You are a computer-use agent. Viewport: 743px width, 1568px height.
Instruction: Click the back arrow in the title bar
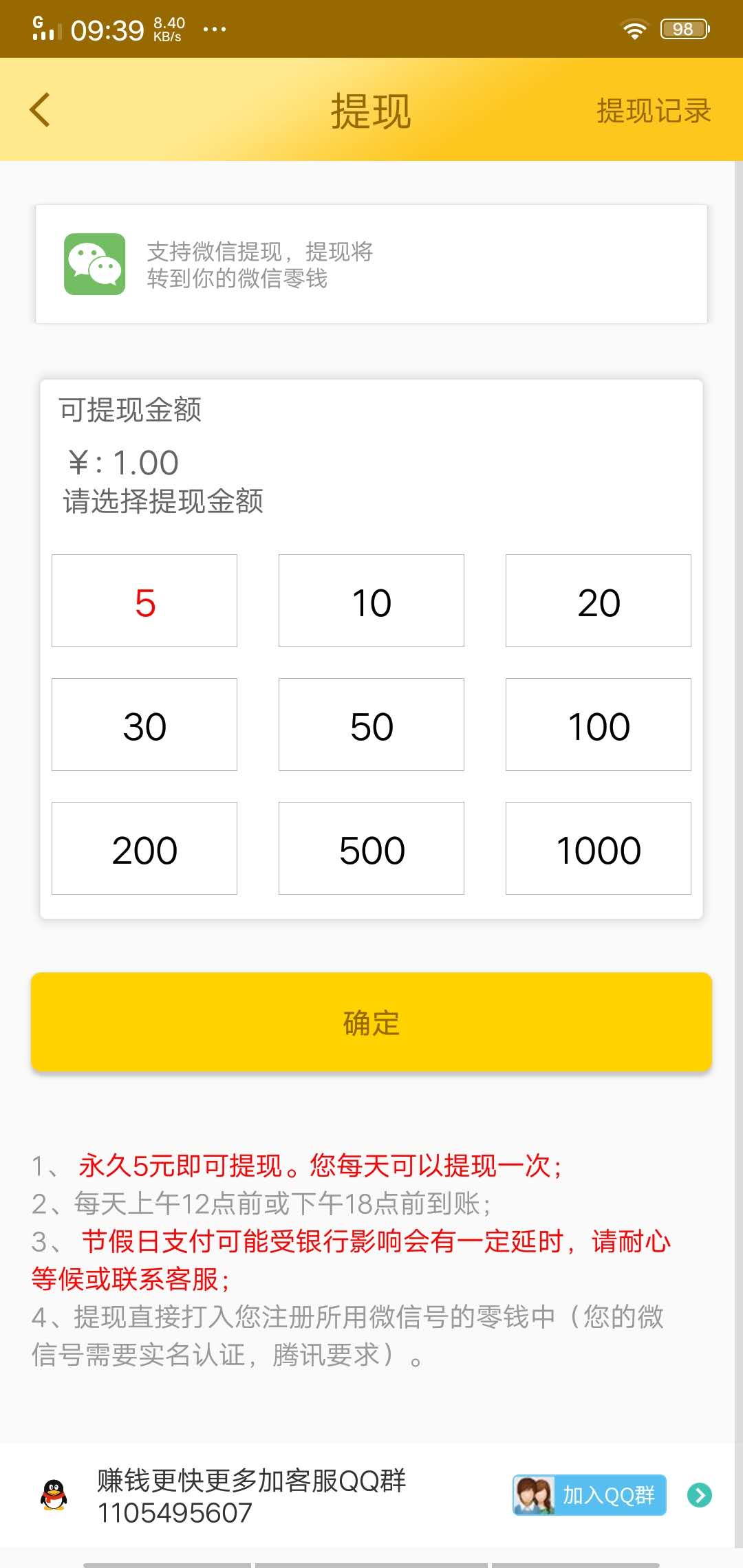(x=39, y=109)
